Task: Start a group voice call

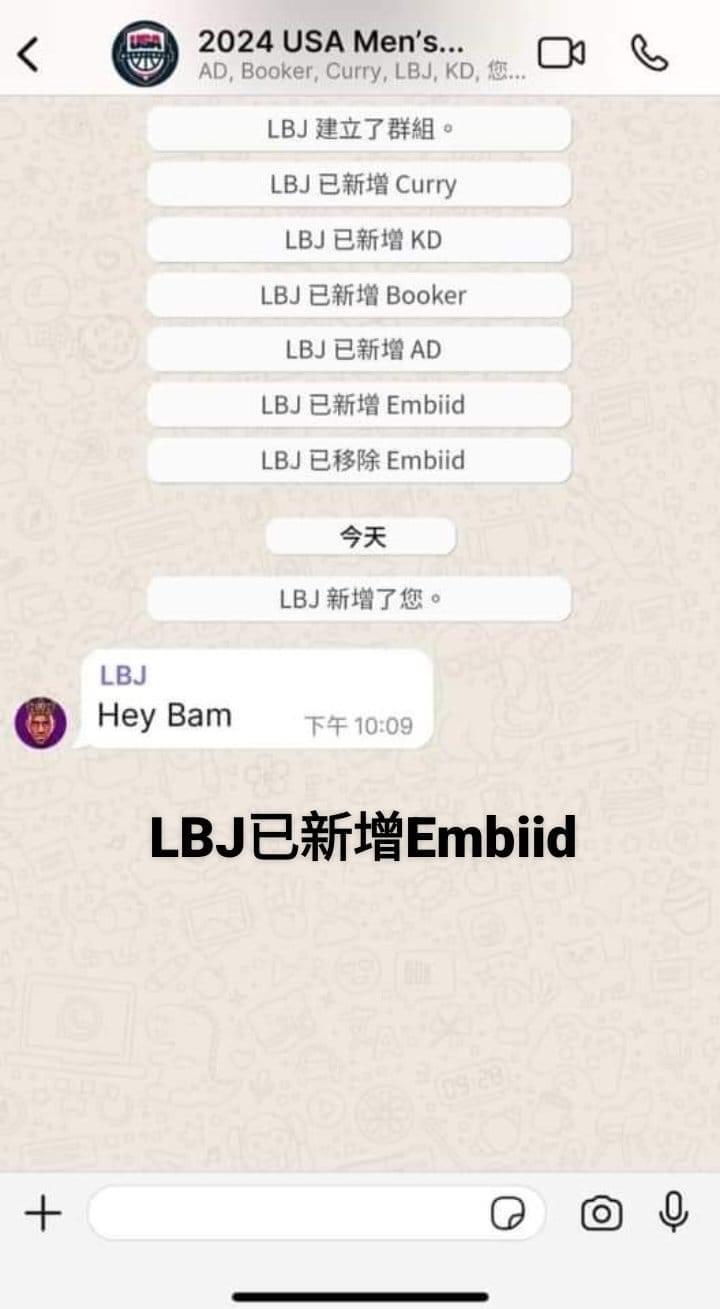Action: 649,53
